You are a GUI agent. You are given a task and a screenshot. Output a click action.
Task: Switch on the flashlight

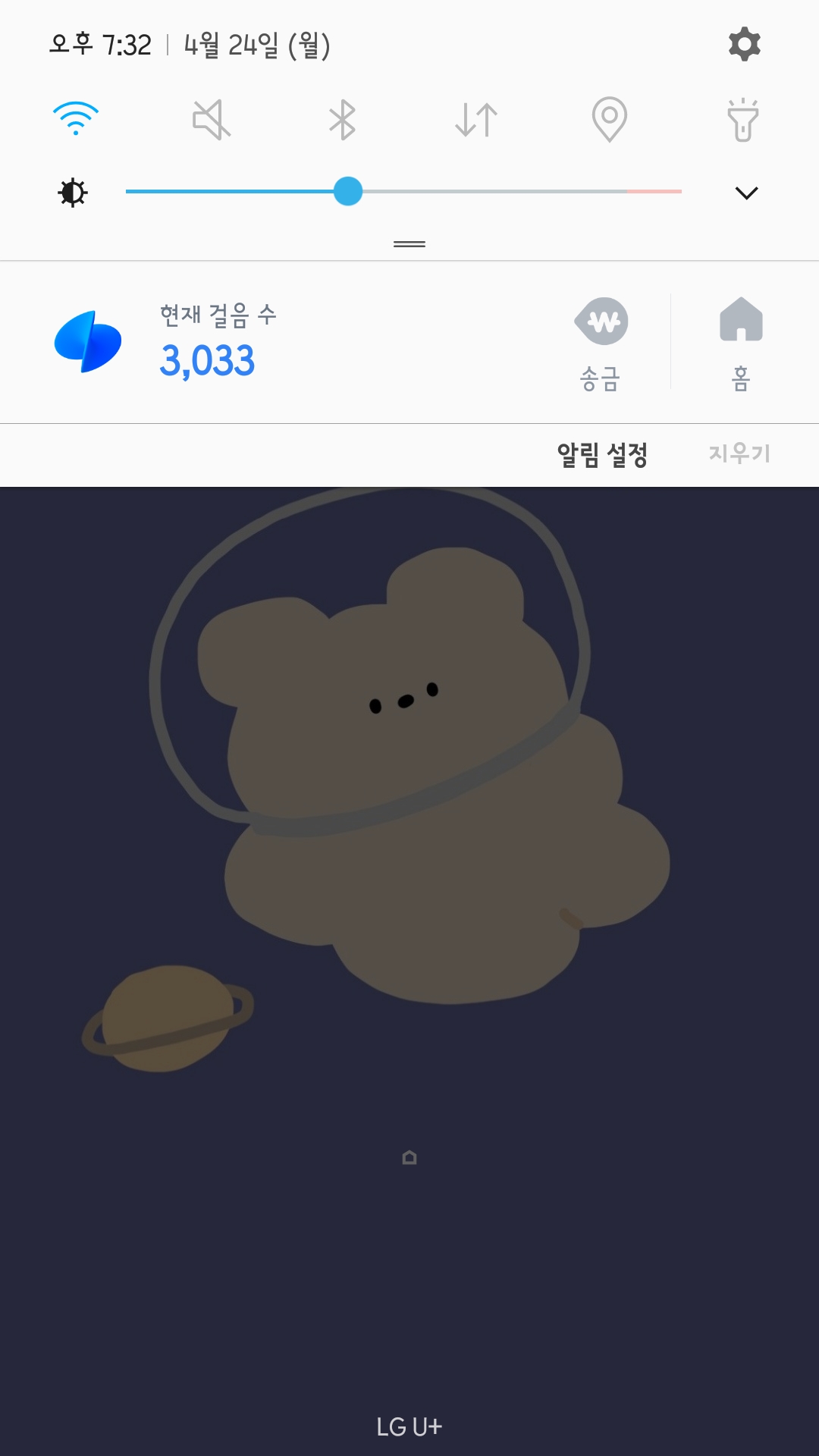(x=743, y=120)
